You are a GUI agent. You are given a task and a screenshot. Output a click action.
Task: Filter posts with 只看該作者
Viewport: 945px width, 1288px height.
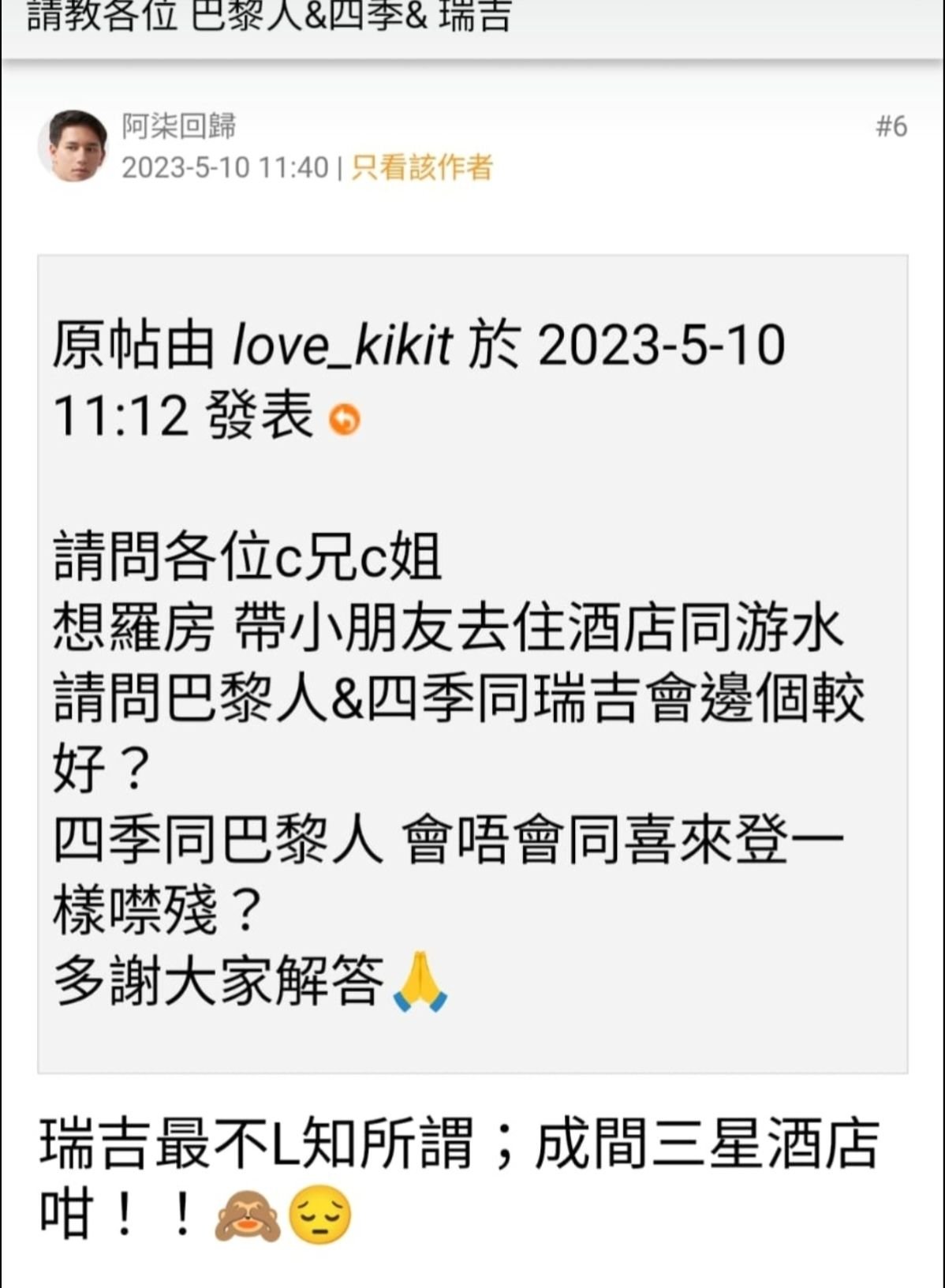click(421, 168)
